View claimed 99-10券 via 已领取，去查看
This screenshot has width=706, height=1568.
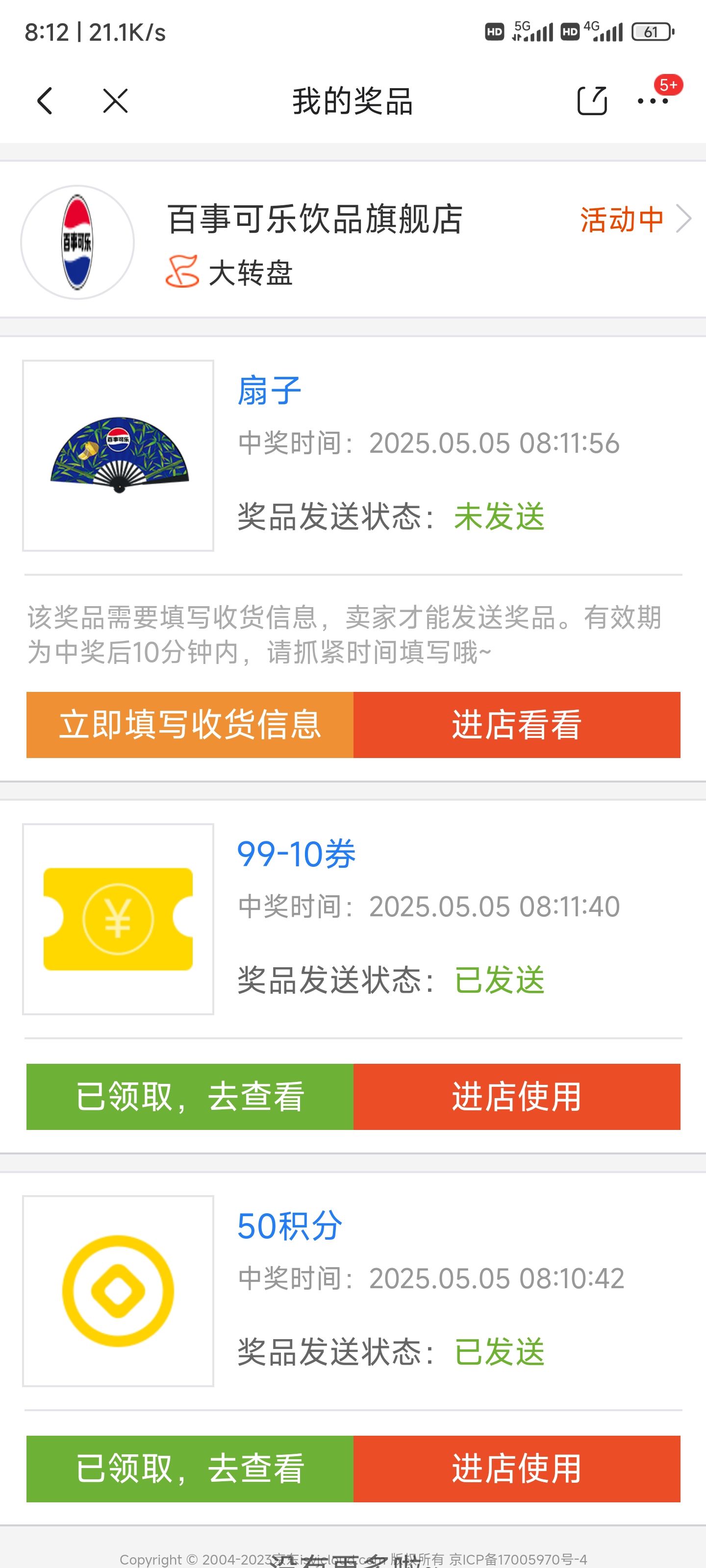[189, 1096]
